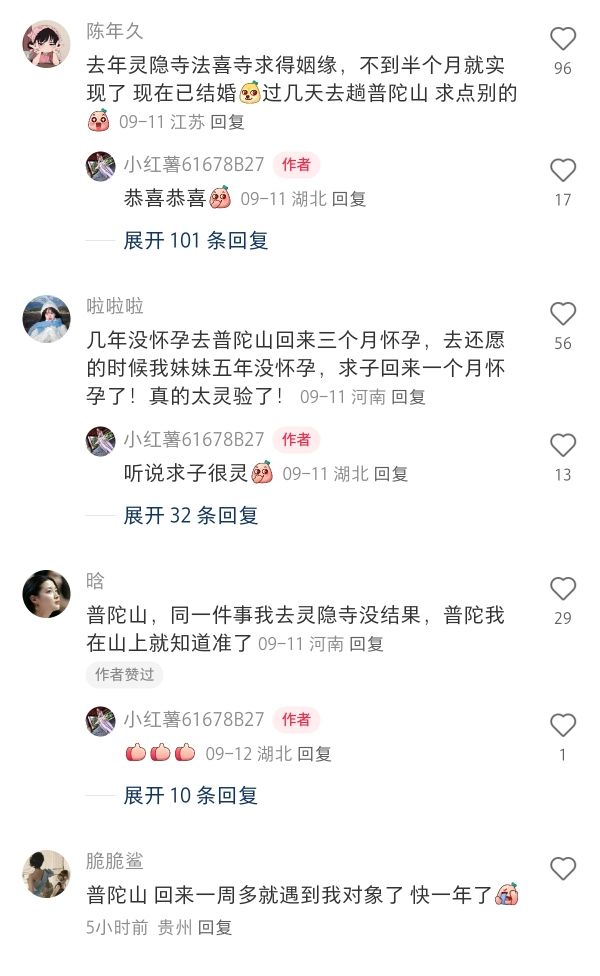Reply to 啦啦啦's comment
Image resolution: width=600 pixels, height=976 pixels.
point(408,397)
